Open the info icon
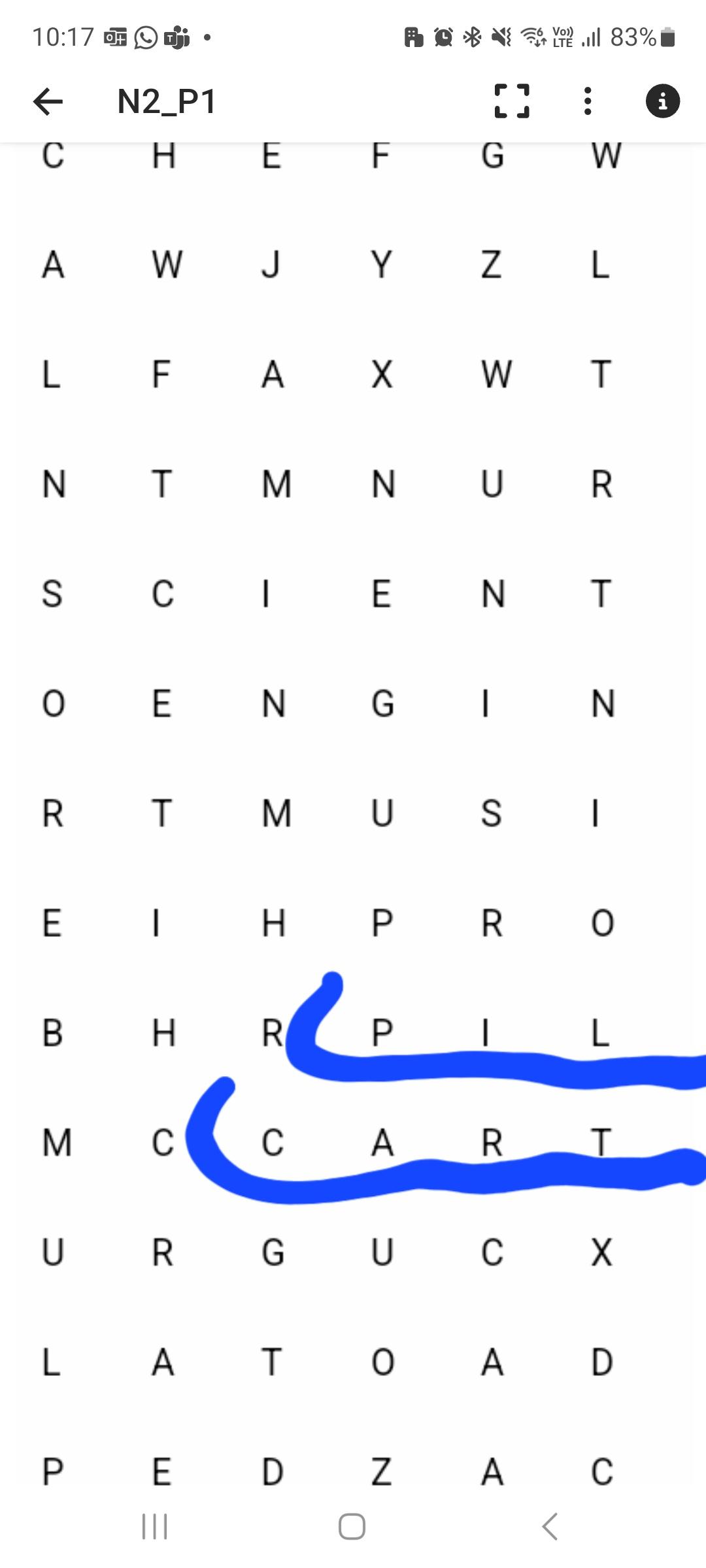 (x=663, y=101)
